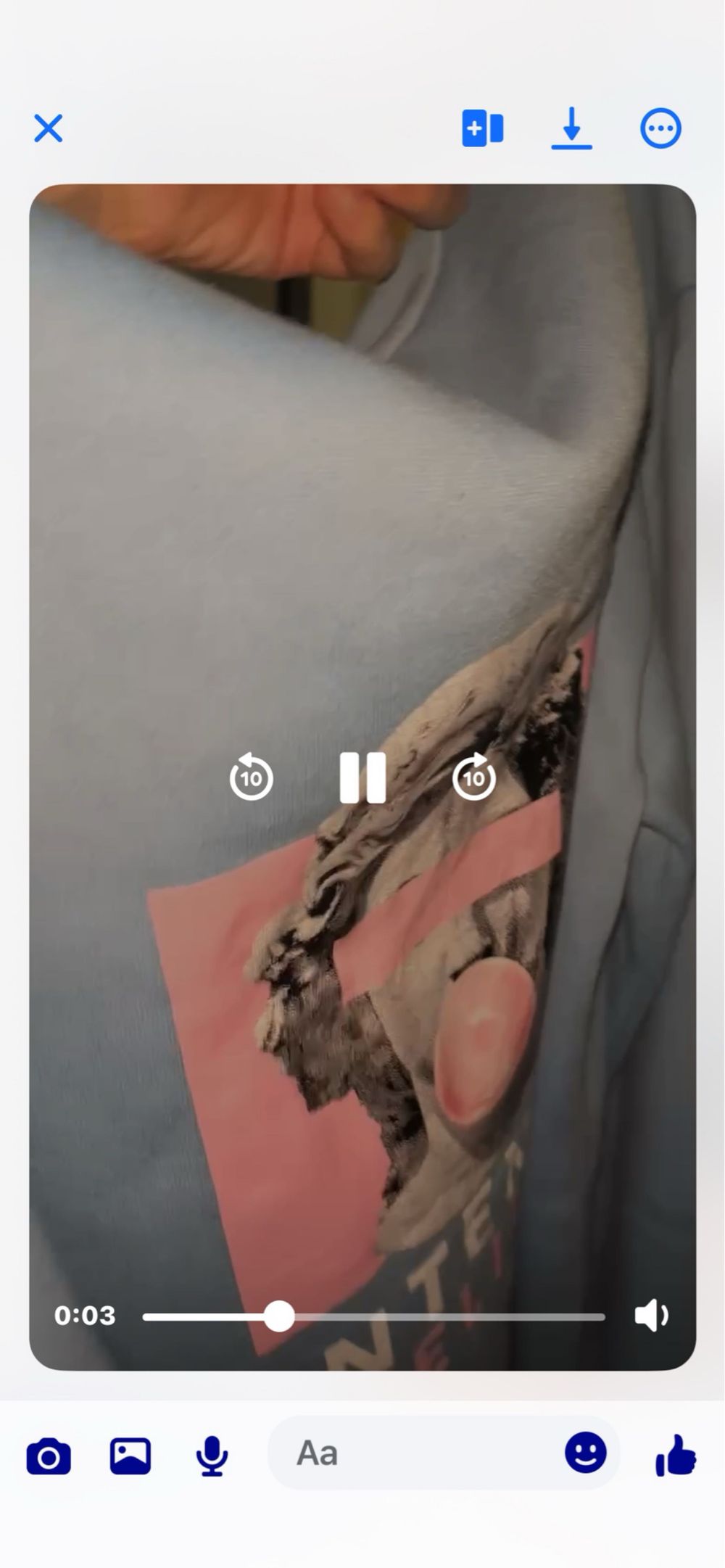Image resolution: width=725 pixels, height=1568 pixels.
Task: Download the video
Action: (x=571, y=128)
